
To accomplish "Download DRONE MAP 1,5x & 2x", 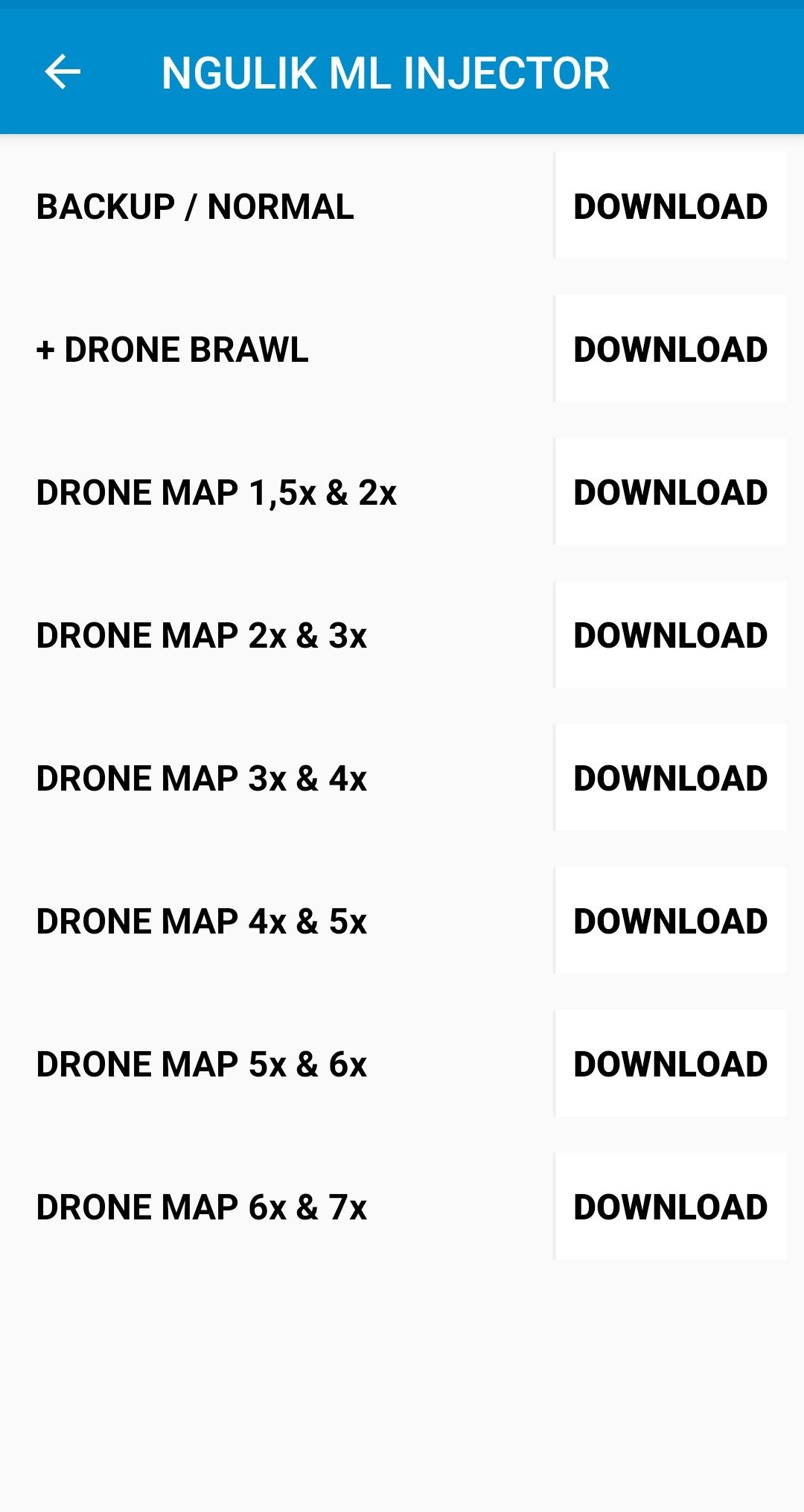I will click(x=670, y=492).
